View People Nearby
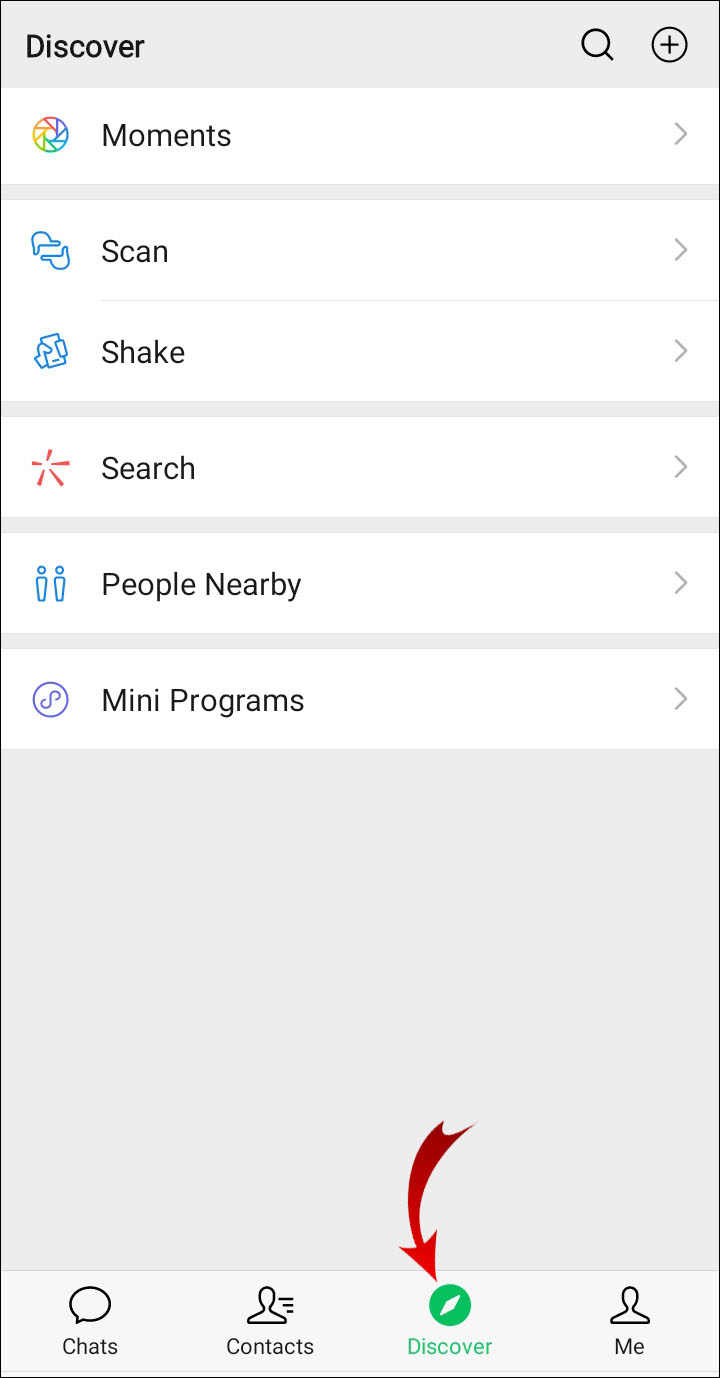 [360, 584]
